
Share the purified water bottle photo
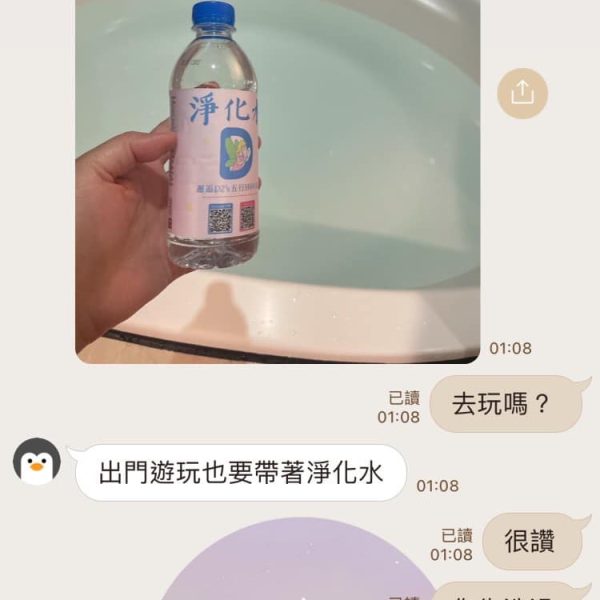click(x=522, y=93)
